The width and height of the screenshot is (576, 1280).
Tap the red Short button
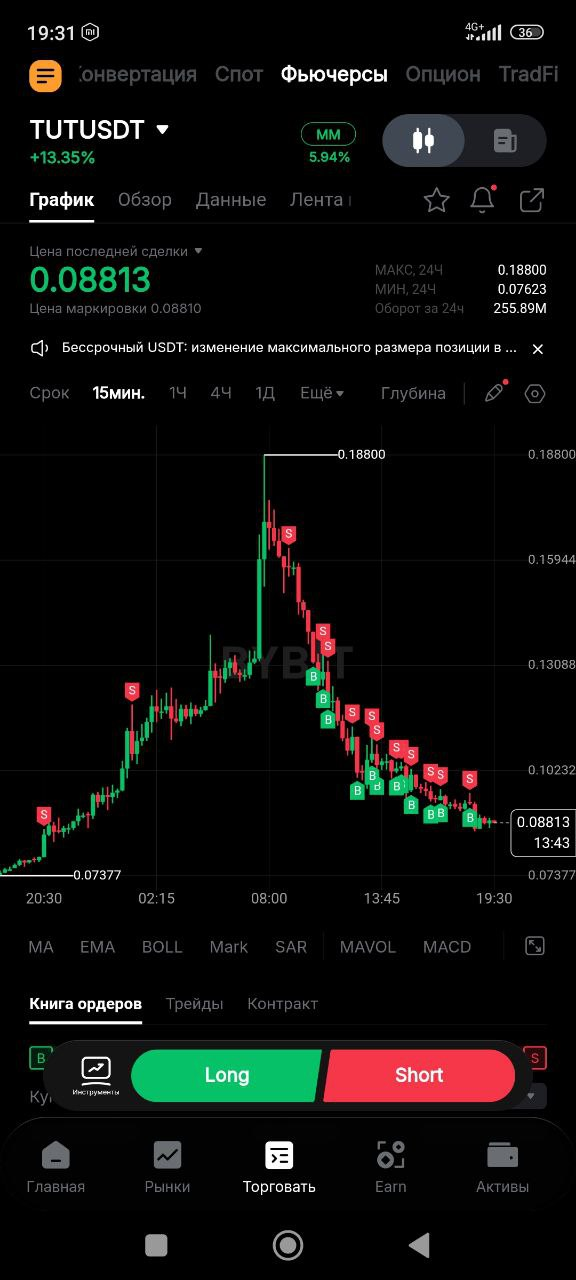pyautogui.click(x=419, y=1076)
